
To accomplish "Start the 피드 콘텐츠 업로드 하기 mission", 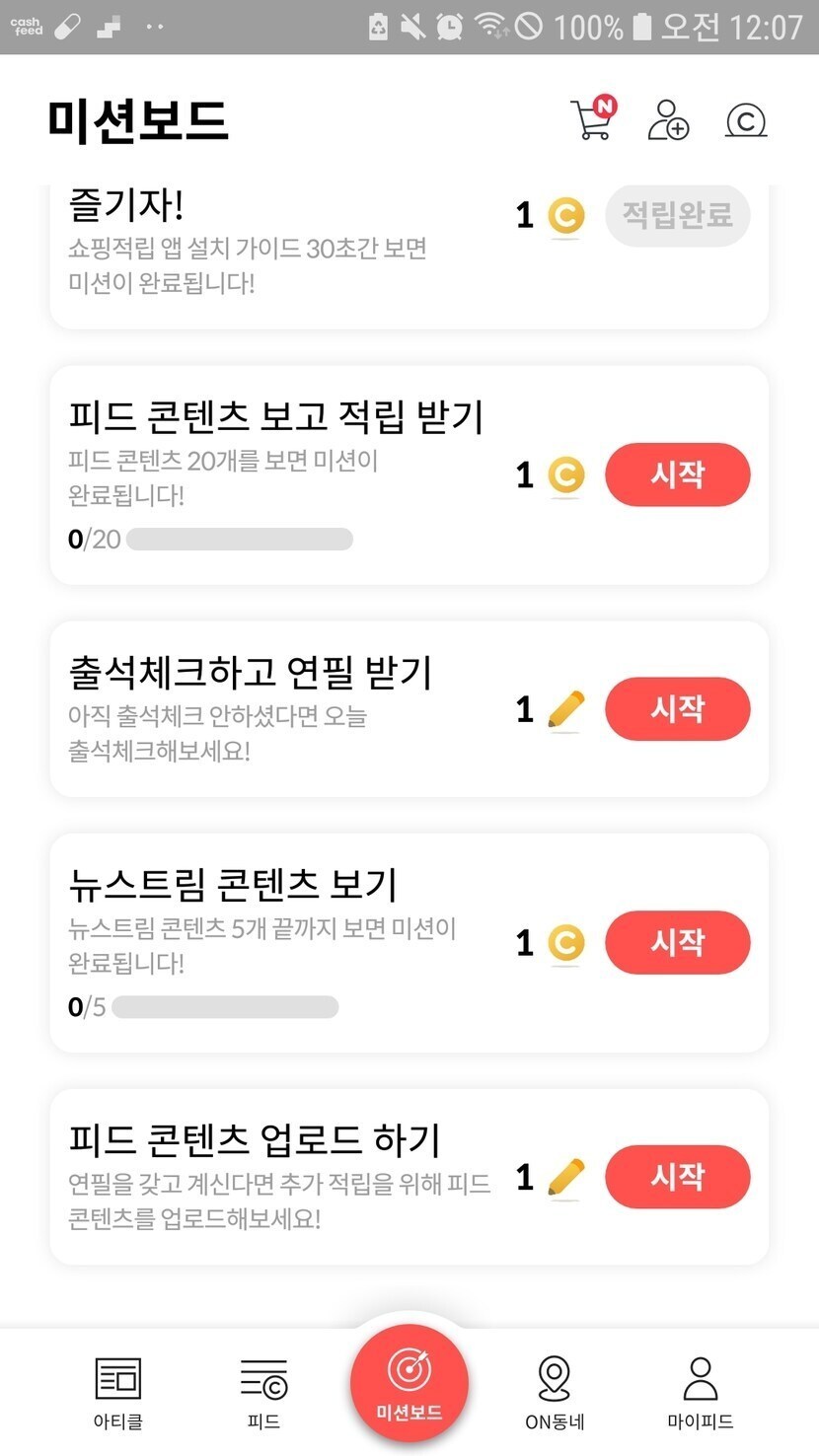I will click(x=677, y=1176).
